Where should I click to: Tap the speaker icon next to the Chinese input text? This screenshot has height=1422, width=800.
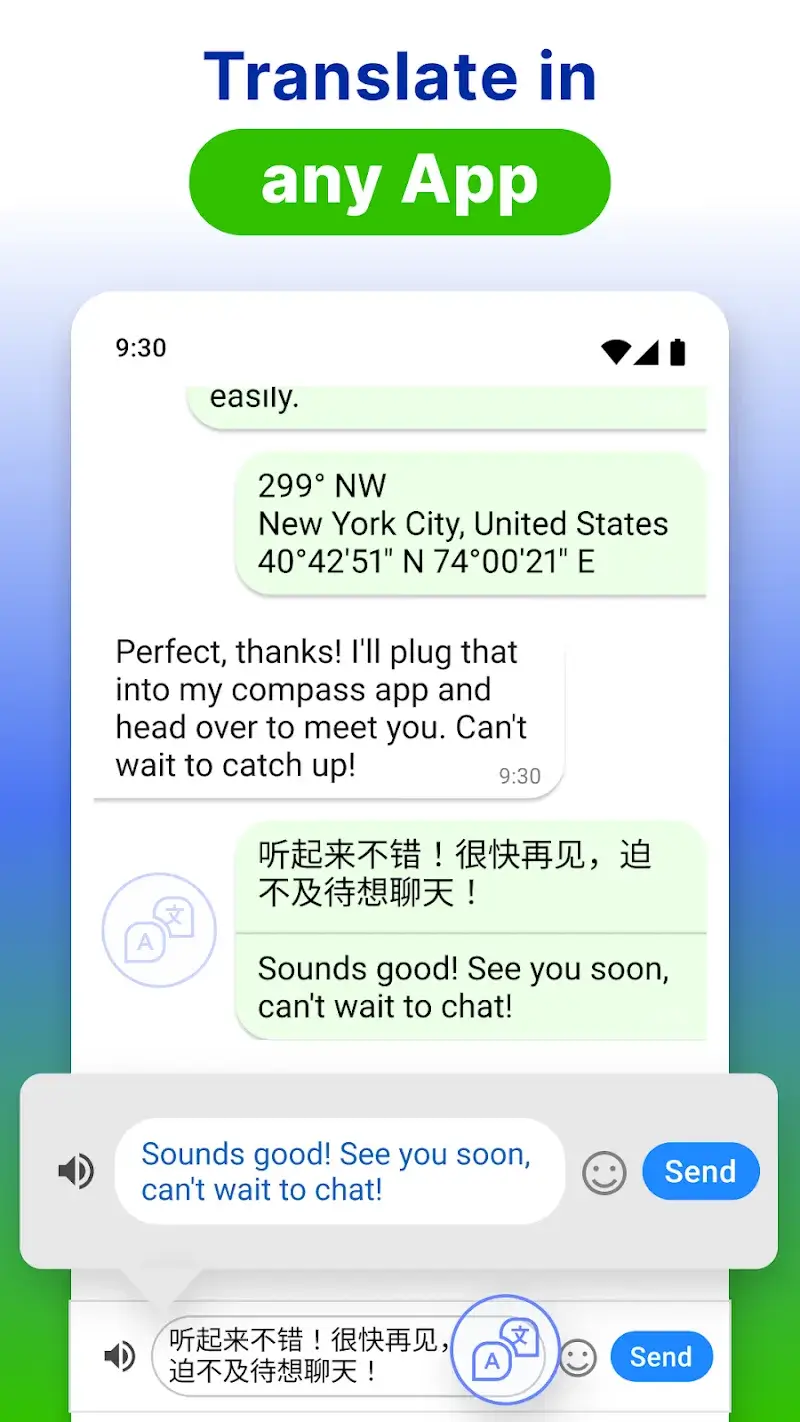pyautogui.click(x=120, y=1356)
